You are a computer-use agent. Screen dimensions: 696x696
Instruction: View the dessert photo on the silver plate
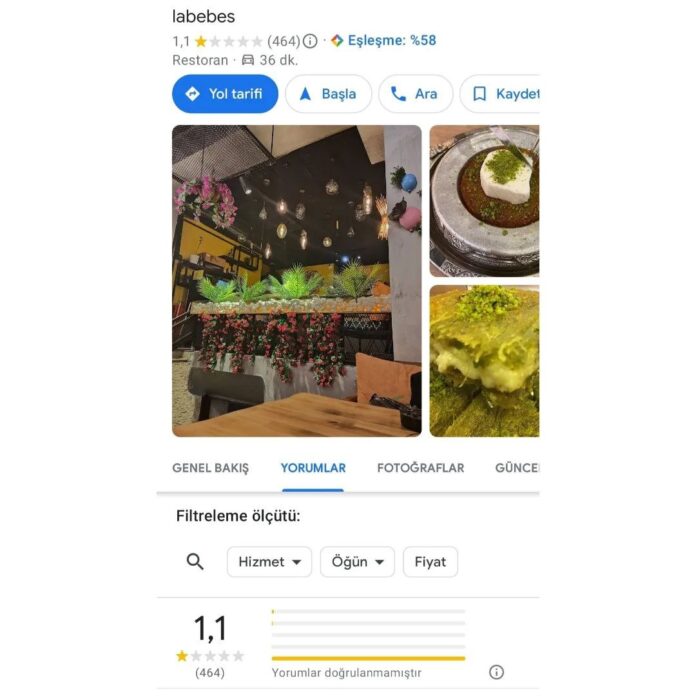(x=484, y=200)
